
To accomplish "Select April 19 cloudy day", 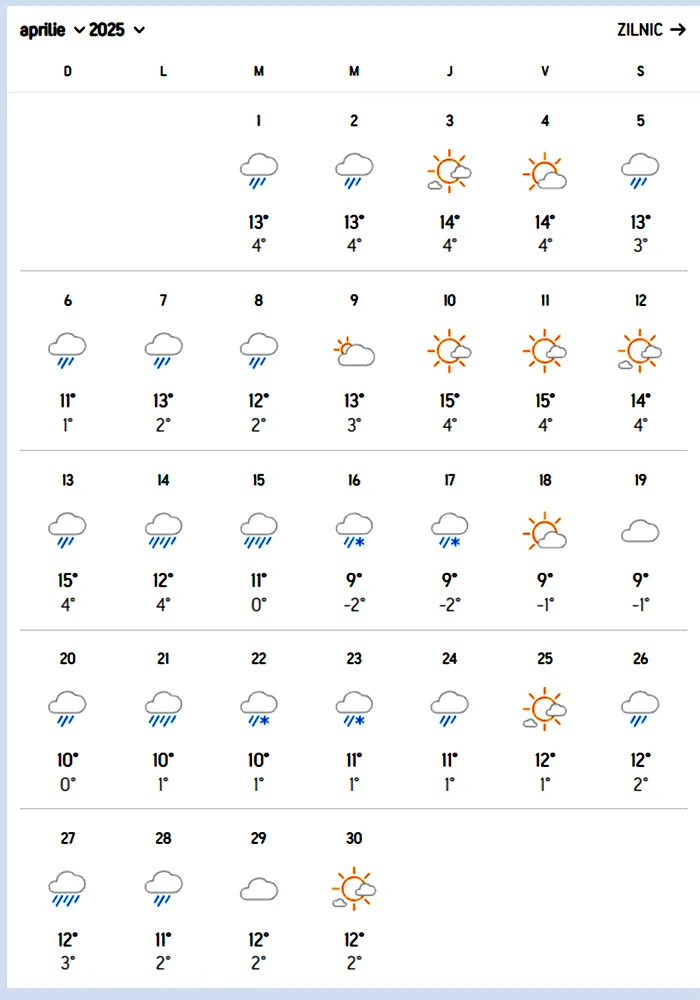I will [641, 540].
